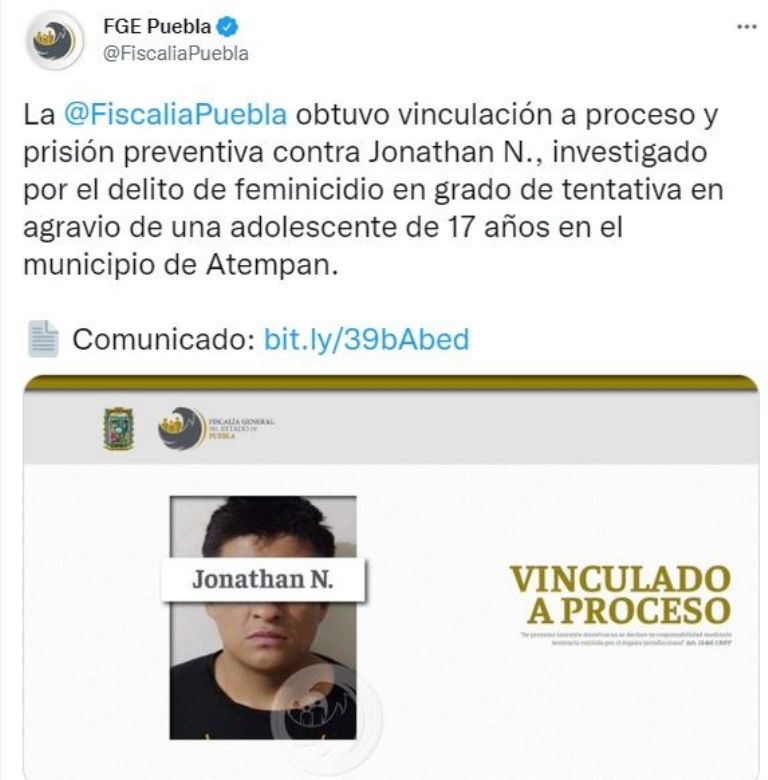
Task: Click the FGE Puebla profile avatar
Action: pos(57,39)
